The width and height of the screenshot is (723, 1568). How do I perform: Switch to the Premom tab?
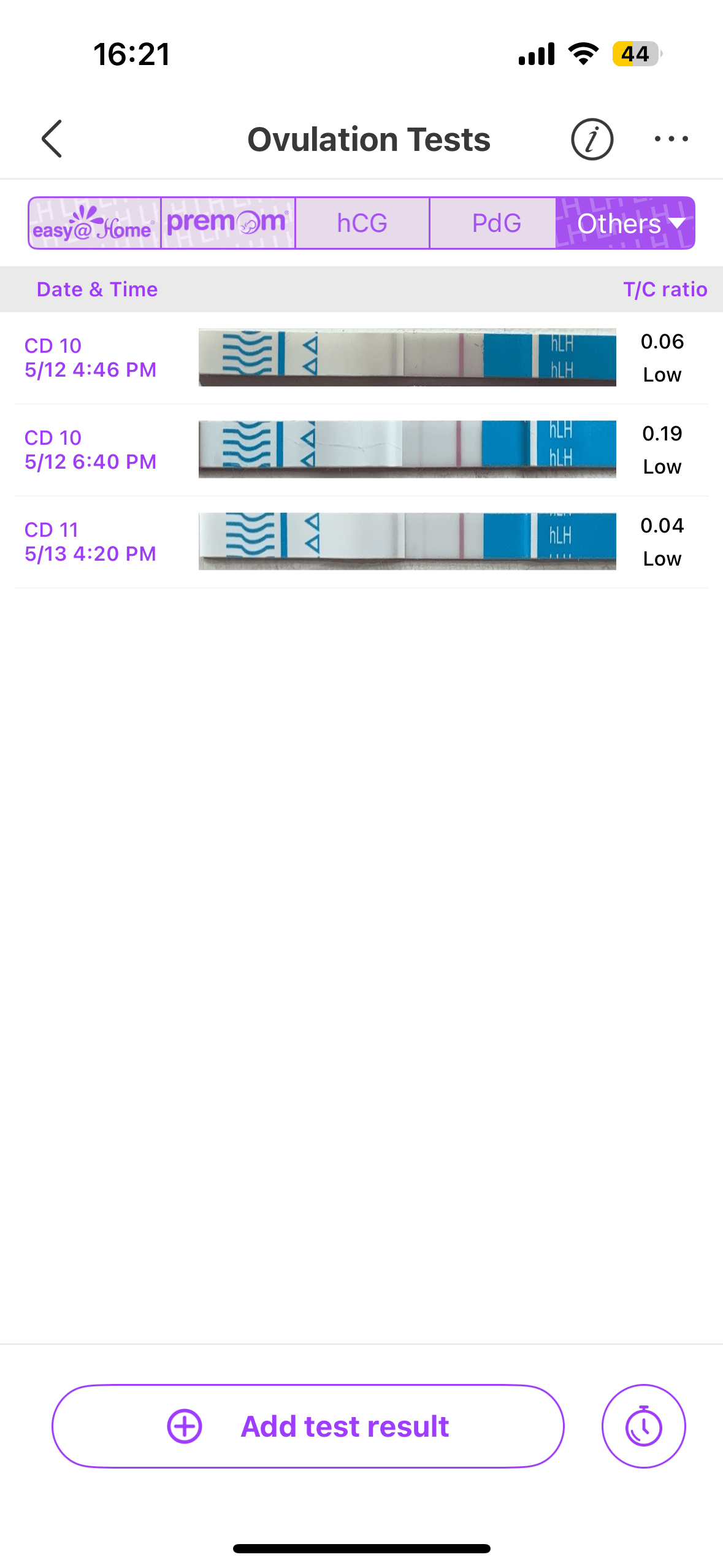click(x=228, y=223)
